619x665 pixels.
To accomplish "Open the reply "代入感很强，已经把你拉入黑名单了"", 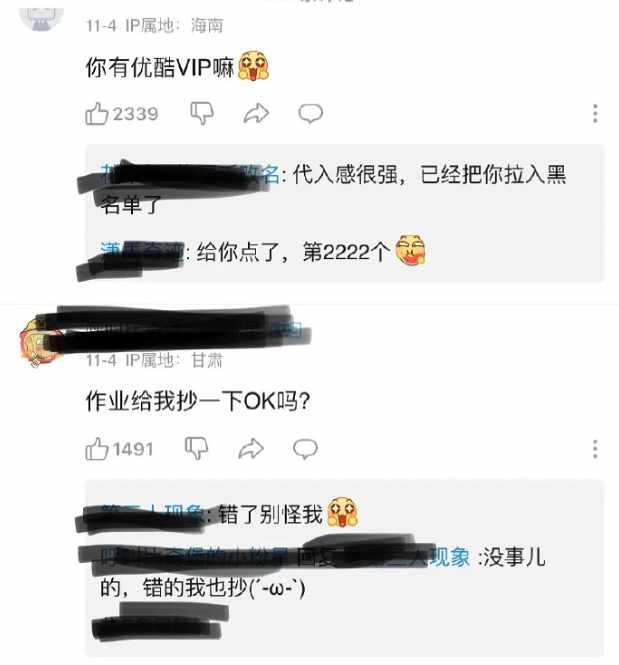I will 420,189.
